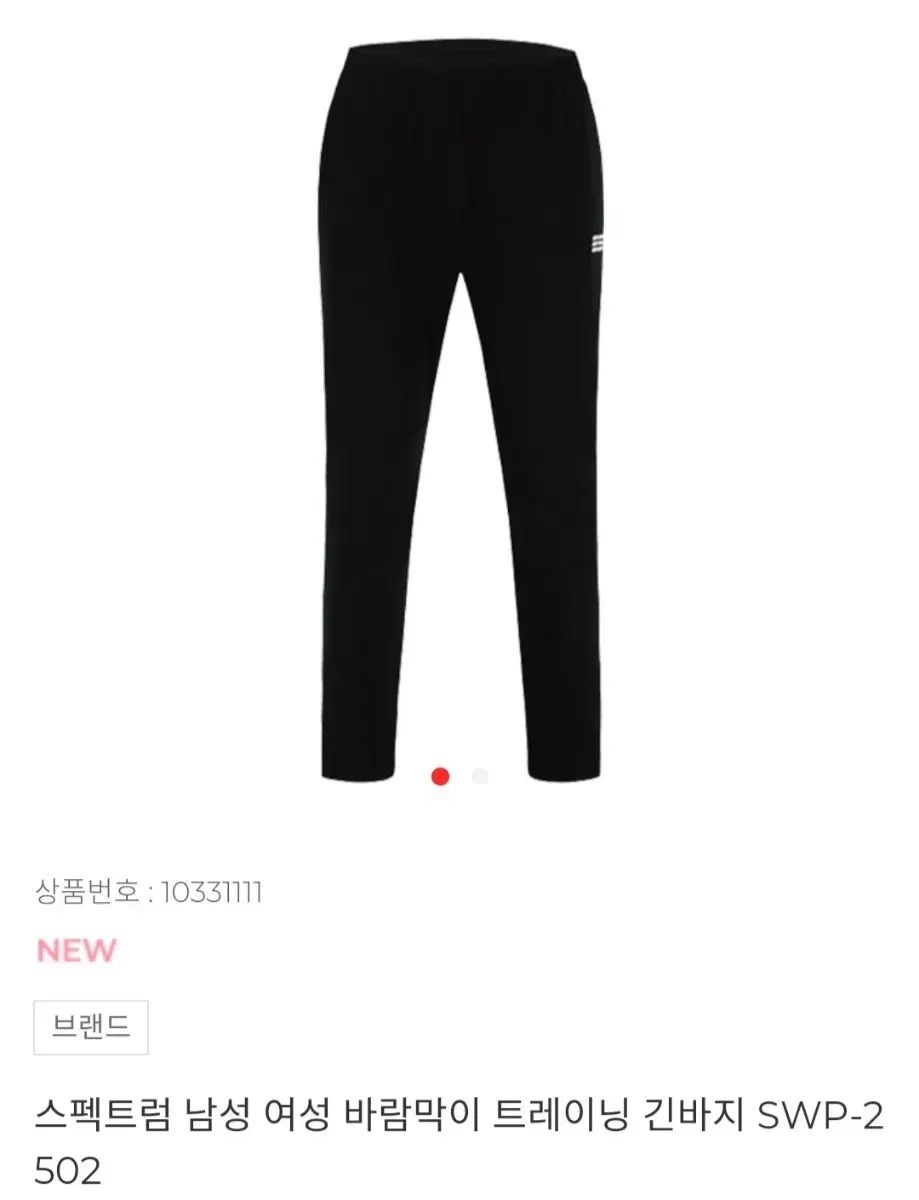919x1200 pixels.
Task: Advance carousel using the inactive dot
Action: coord(480,775)
